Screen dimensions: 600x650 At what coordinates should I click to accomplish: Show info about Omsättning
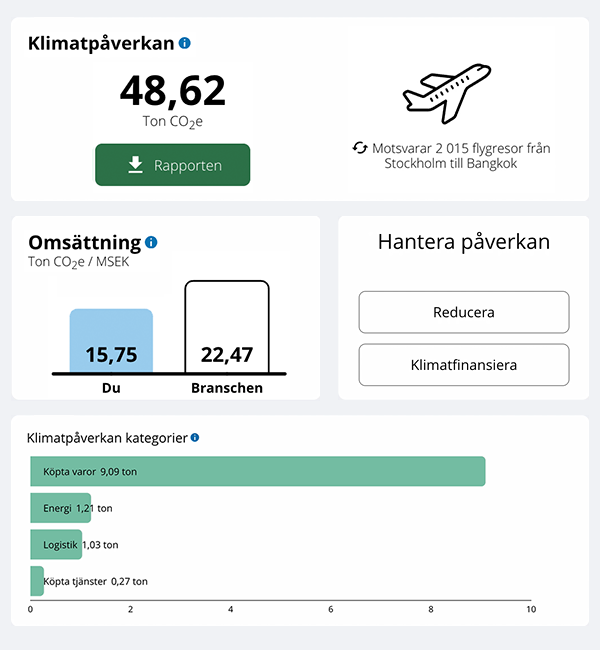(151, 242)
